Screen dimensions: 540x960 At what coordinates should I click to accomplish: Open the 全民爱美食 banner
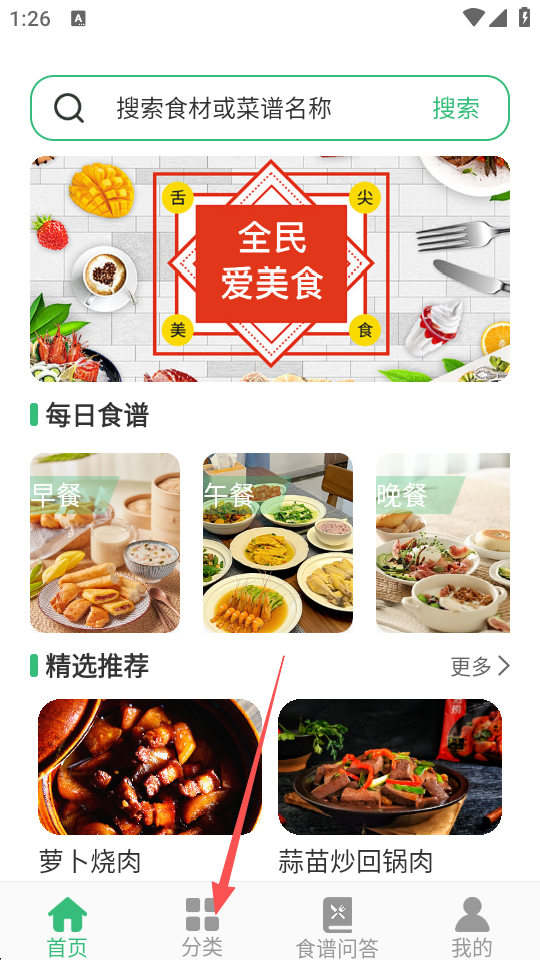pos(270,269)
